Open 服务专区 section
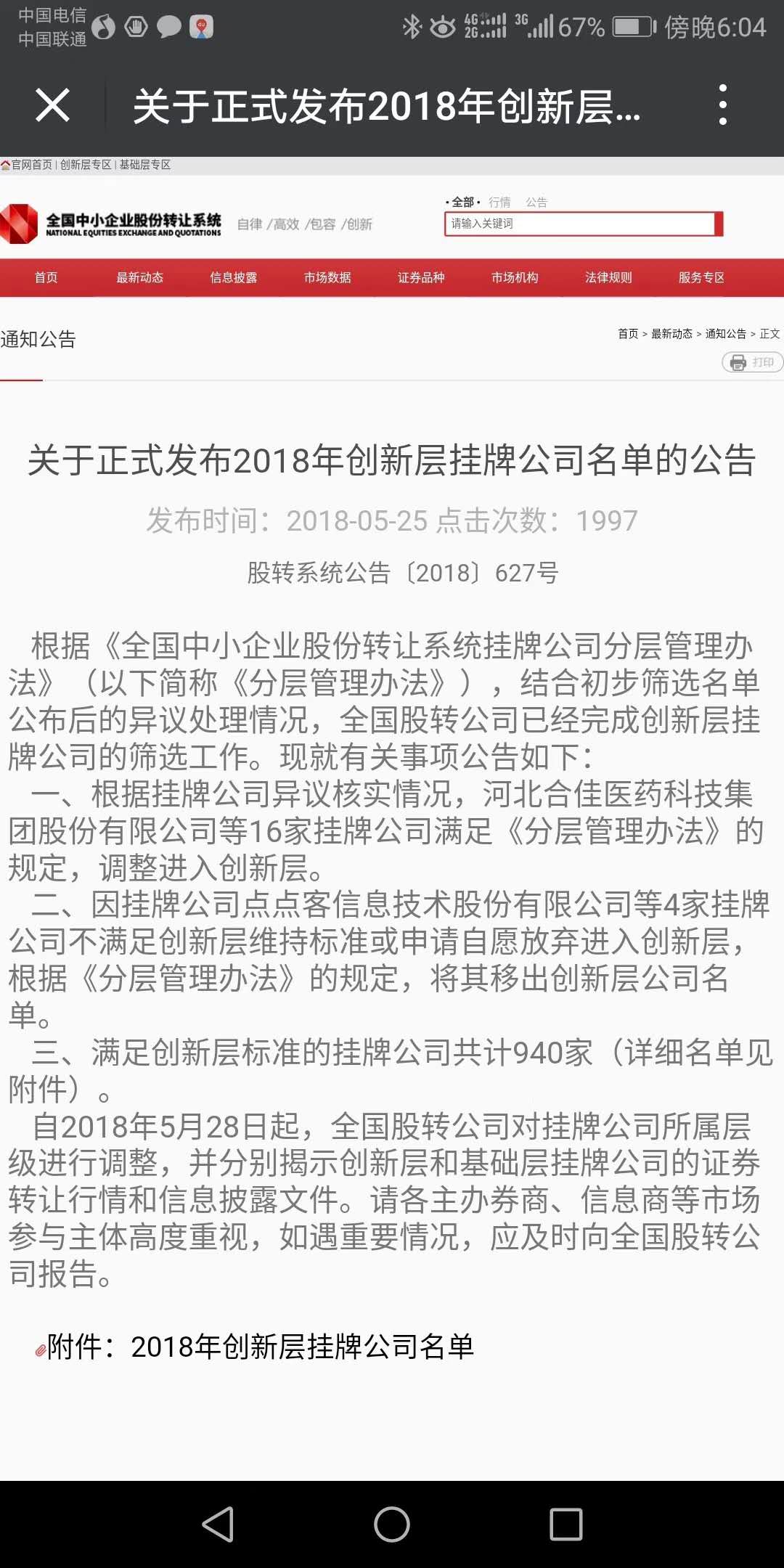 click(x=702, y=277)
